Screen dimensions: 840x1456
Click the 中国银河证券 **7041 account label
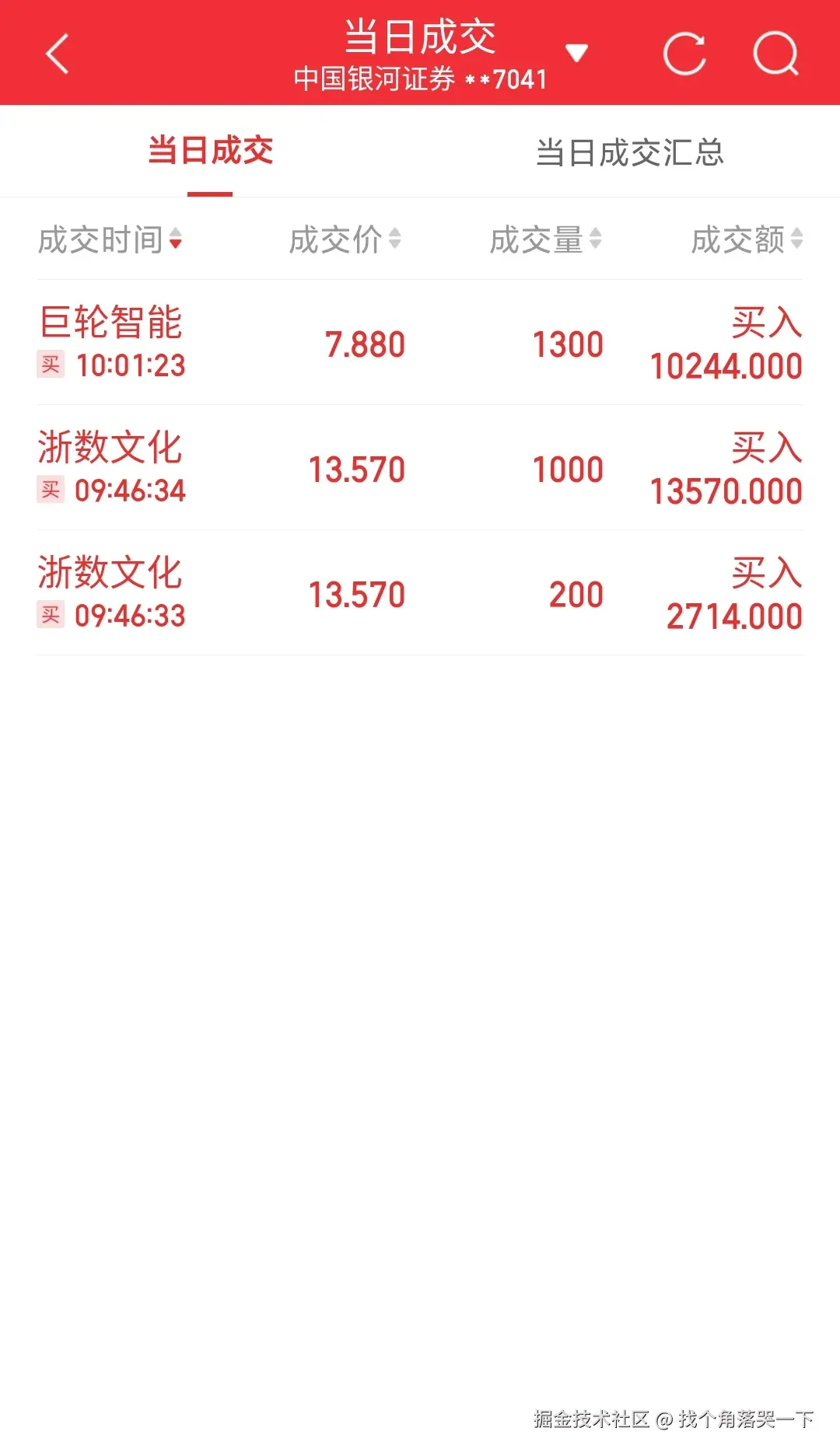coord(420,78)
